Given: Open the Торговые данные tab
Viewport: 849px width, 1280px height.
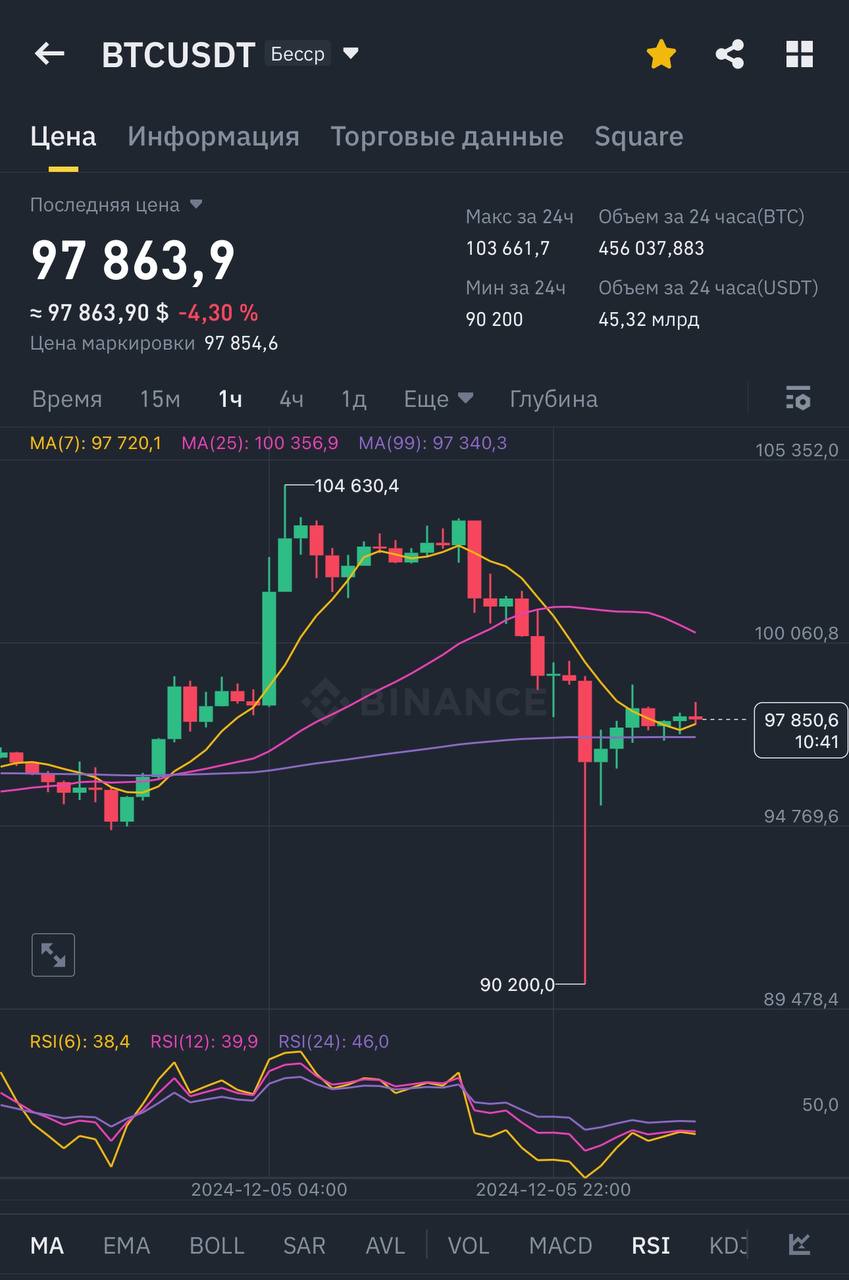Looking at the screenshot, I should click(x=446, y=137).
